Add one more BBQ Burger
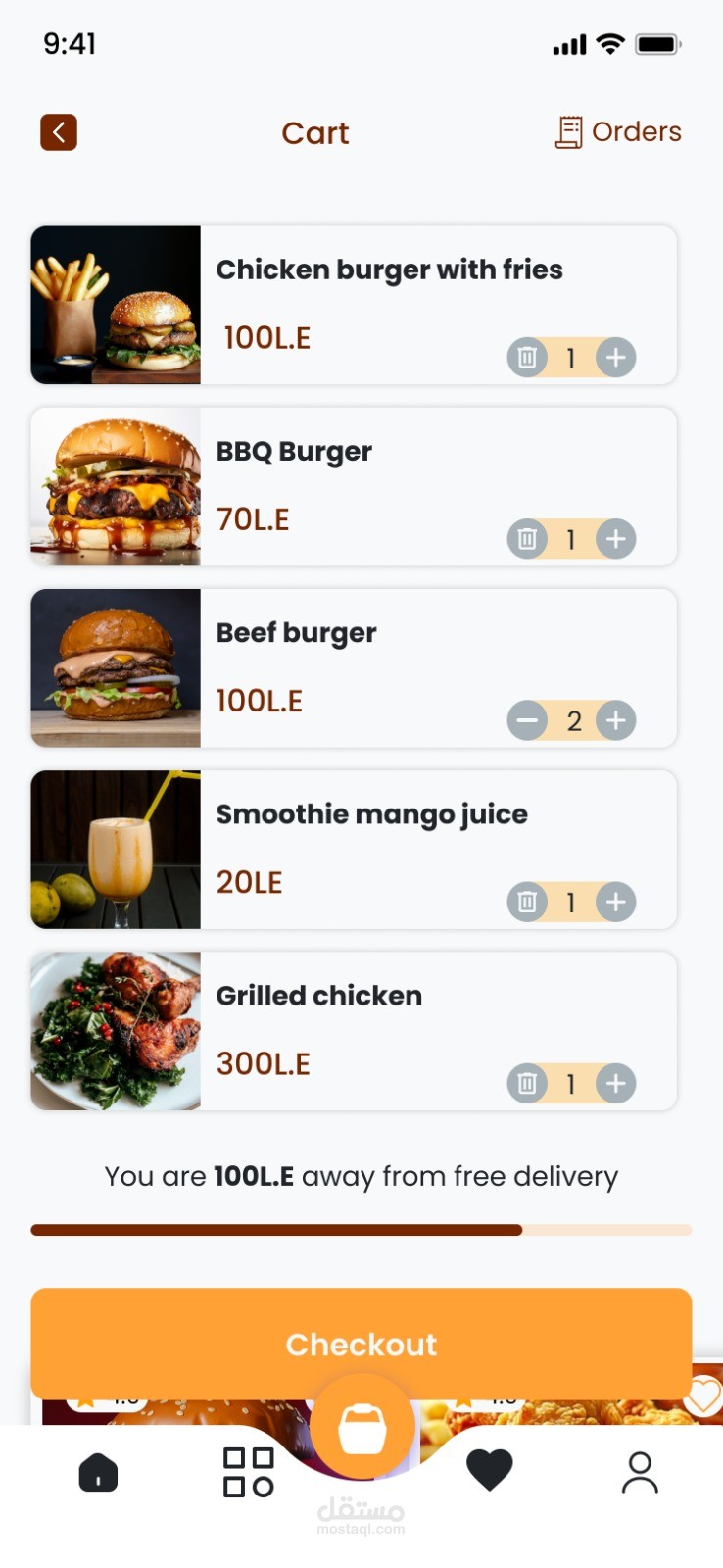723x1568 pixels. (615, 539)
